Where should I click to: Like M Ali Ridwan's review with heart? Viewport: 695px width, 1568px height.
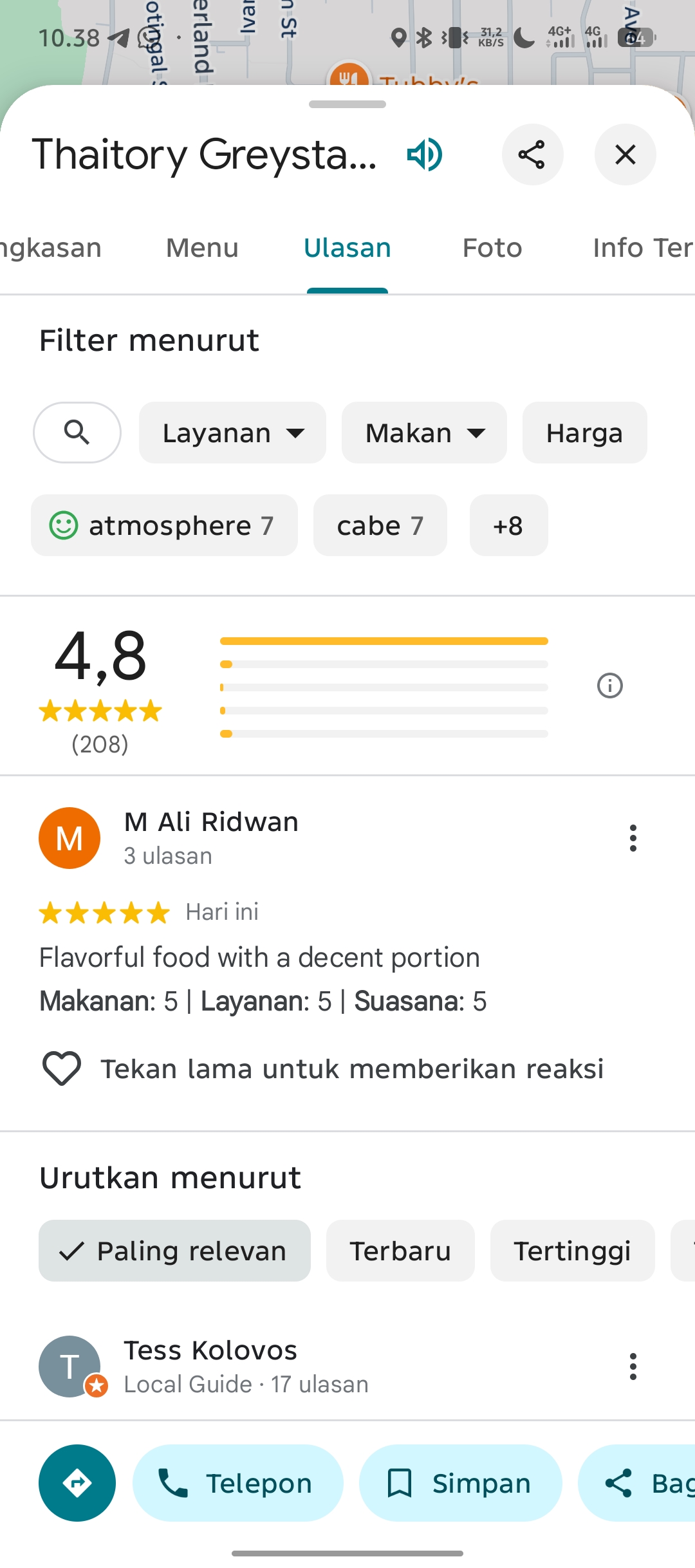(x=62, y=1069)
